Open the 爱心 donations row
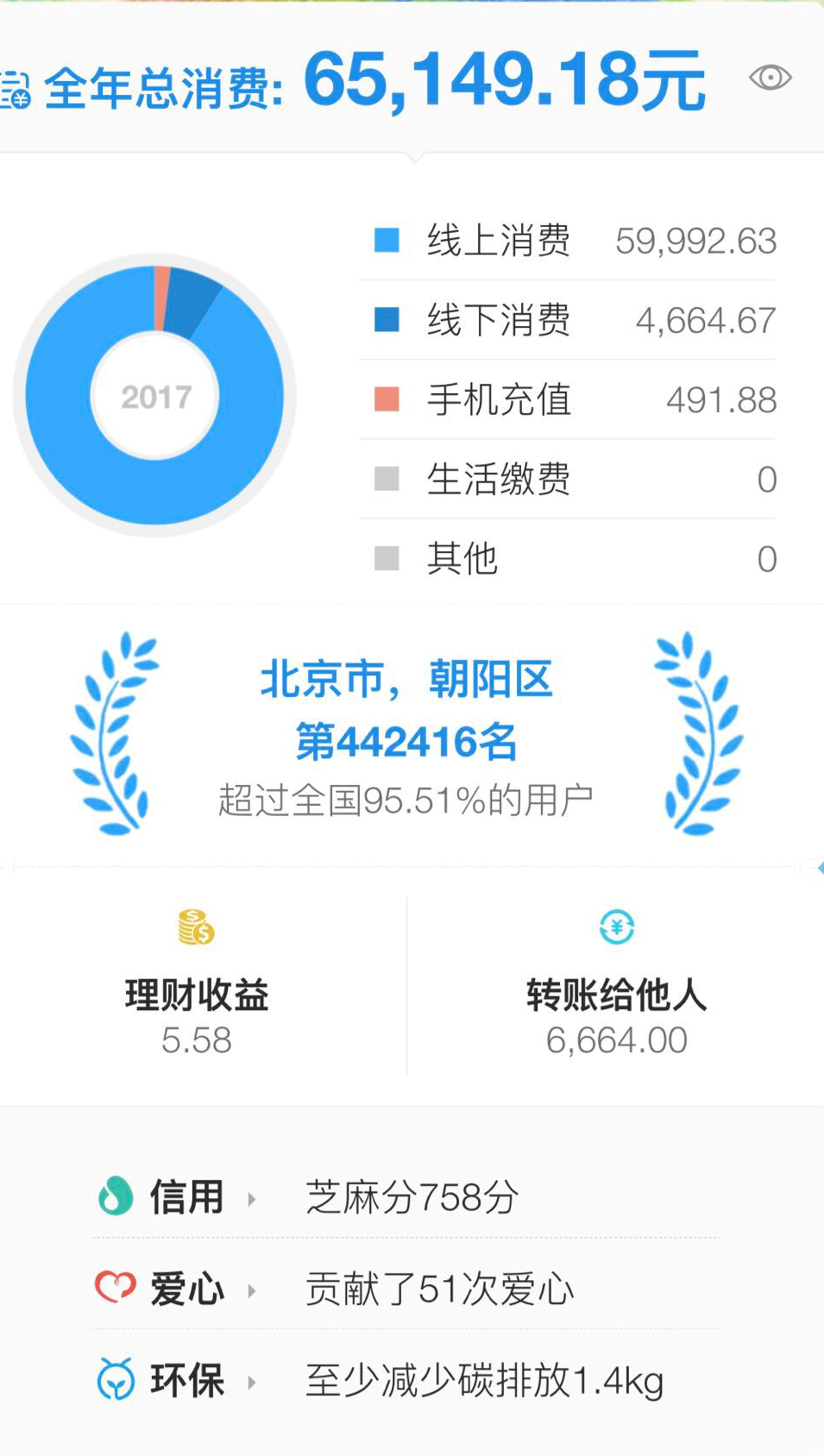Screen dimensions: 824x1456 pyautogui.click(x=406, y=1290)
